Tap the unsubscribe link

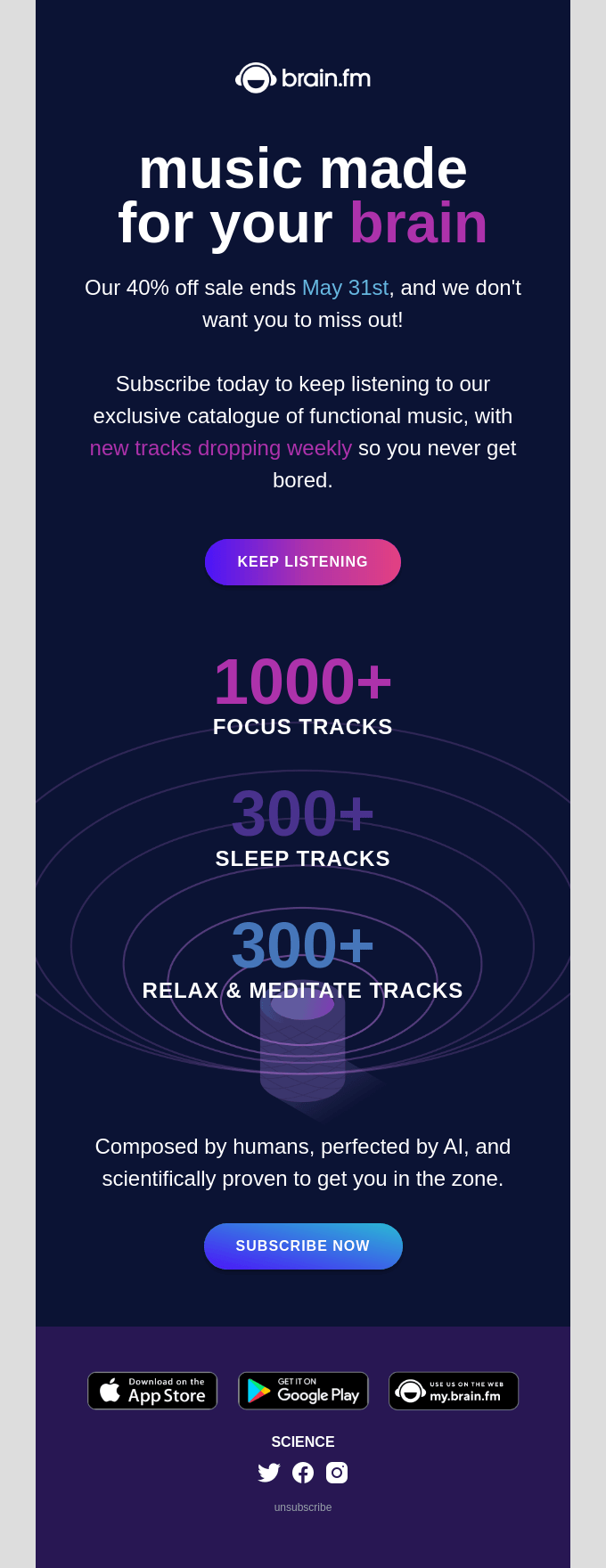pyautogui.click(x=303, y=1507)
